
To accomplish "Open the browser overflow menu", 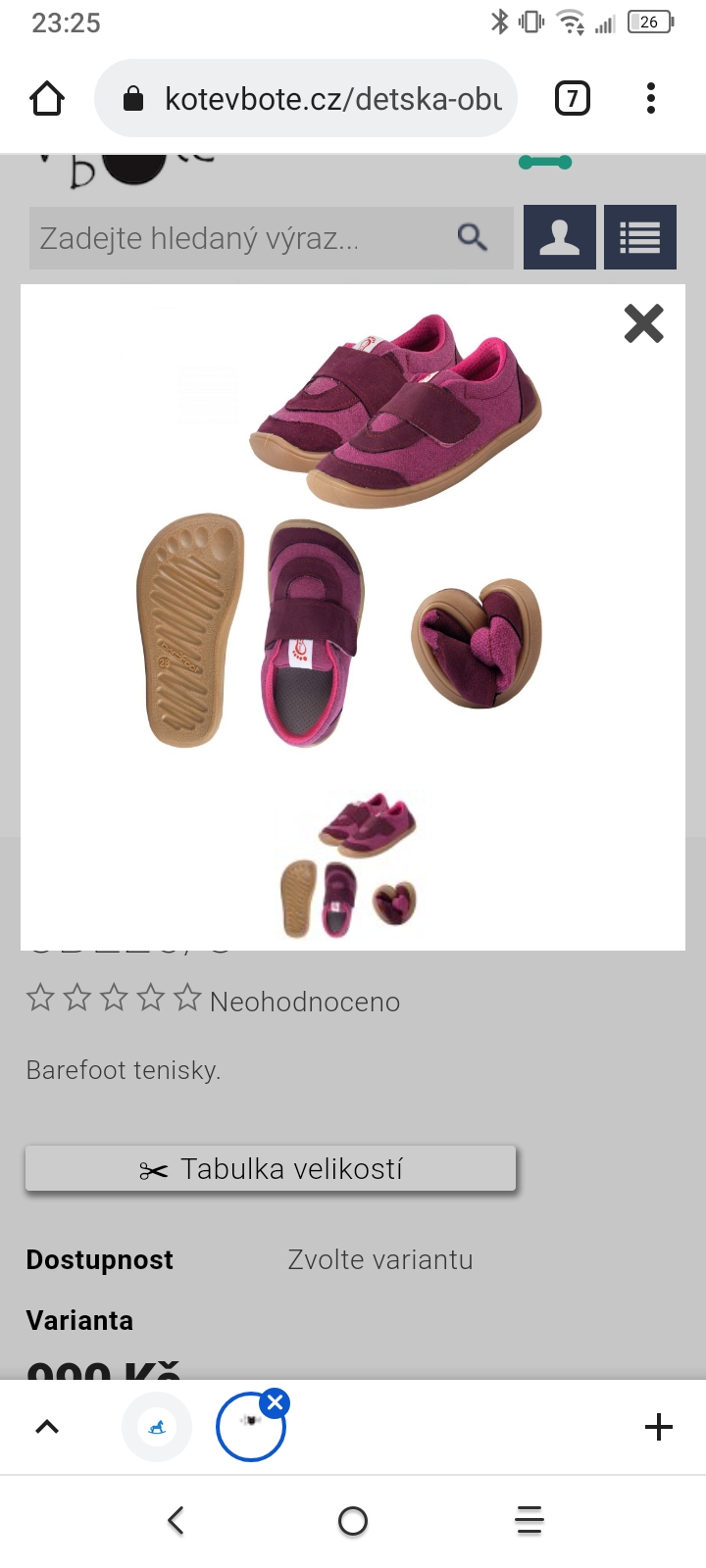I will point(651,98).
